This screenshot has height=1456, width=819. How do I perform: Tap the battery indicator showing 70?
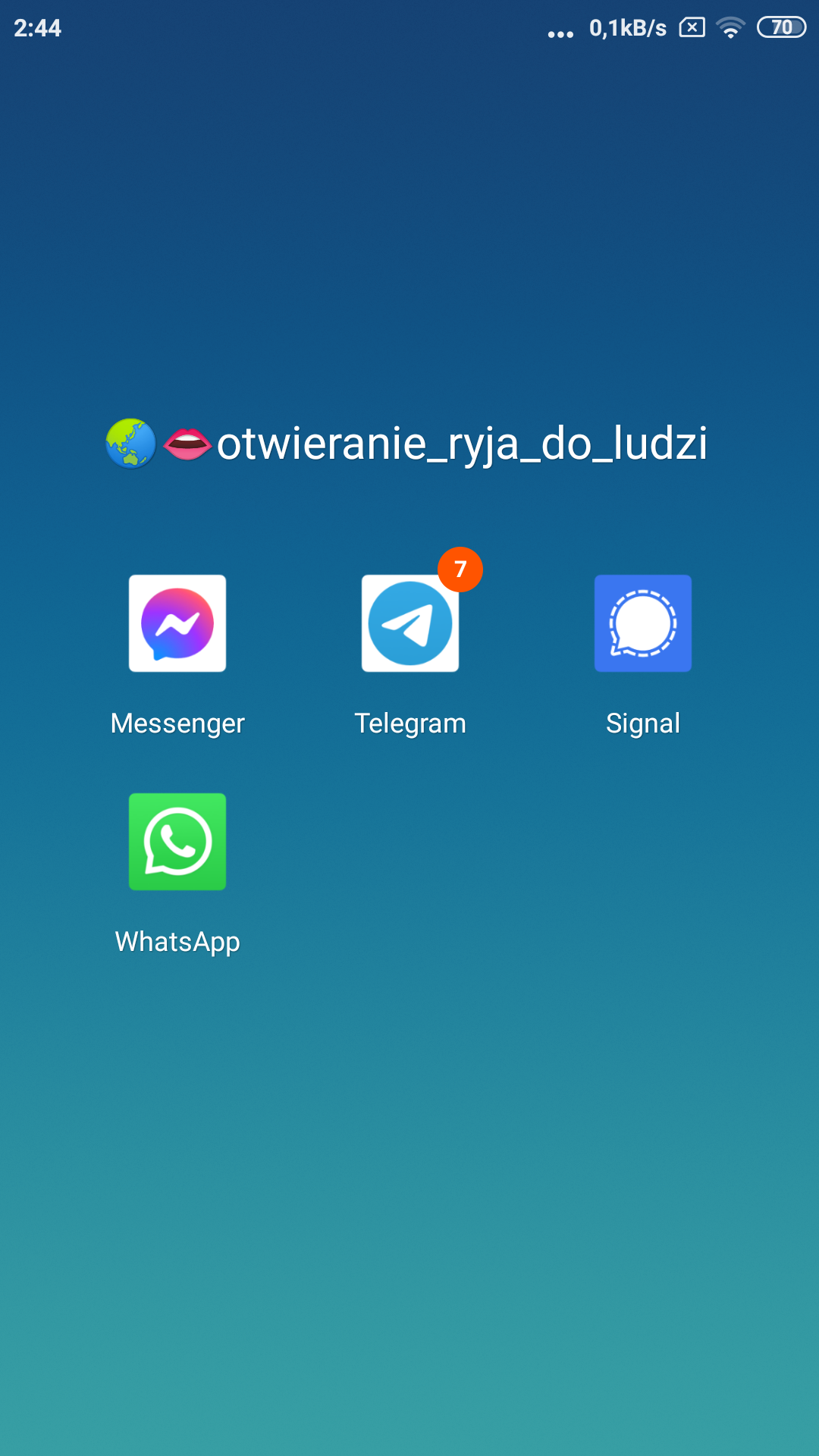coord(783,27)
